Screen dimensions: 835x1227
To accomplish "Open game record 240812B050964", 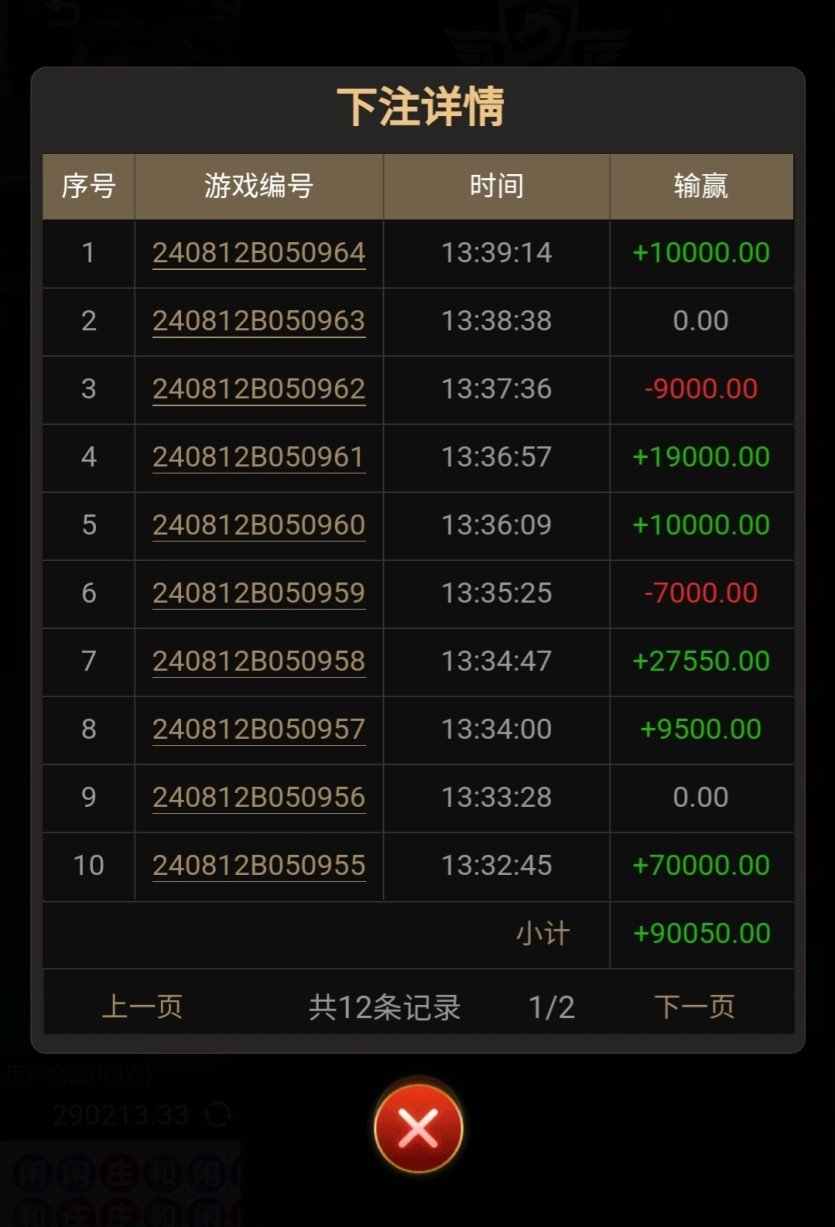I will (259, 253).
